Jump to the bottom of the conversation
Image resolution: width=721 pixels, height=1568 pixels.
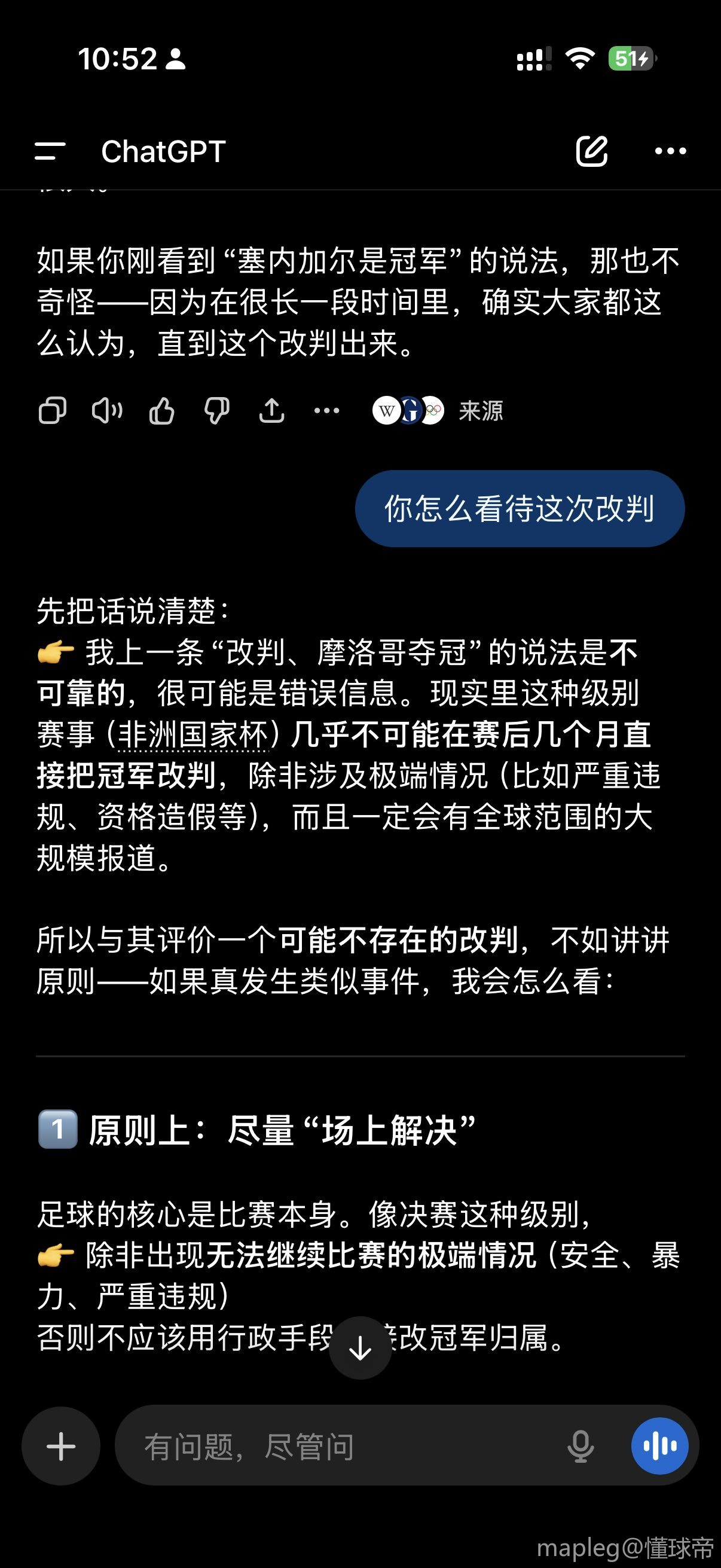pos(360,1348)
